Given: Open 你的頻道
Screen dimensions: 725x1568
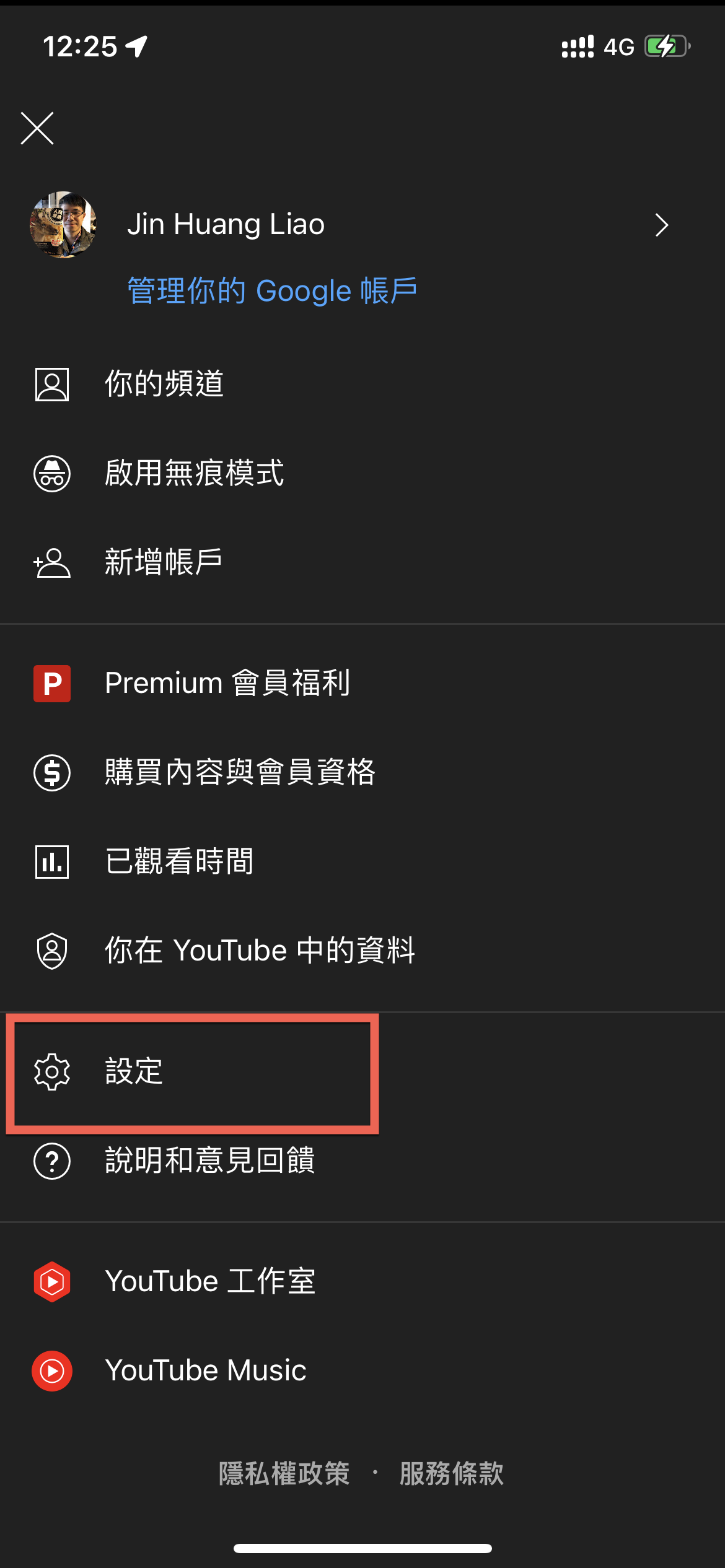Looking at the screenshot, I should (164, 384).
